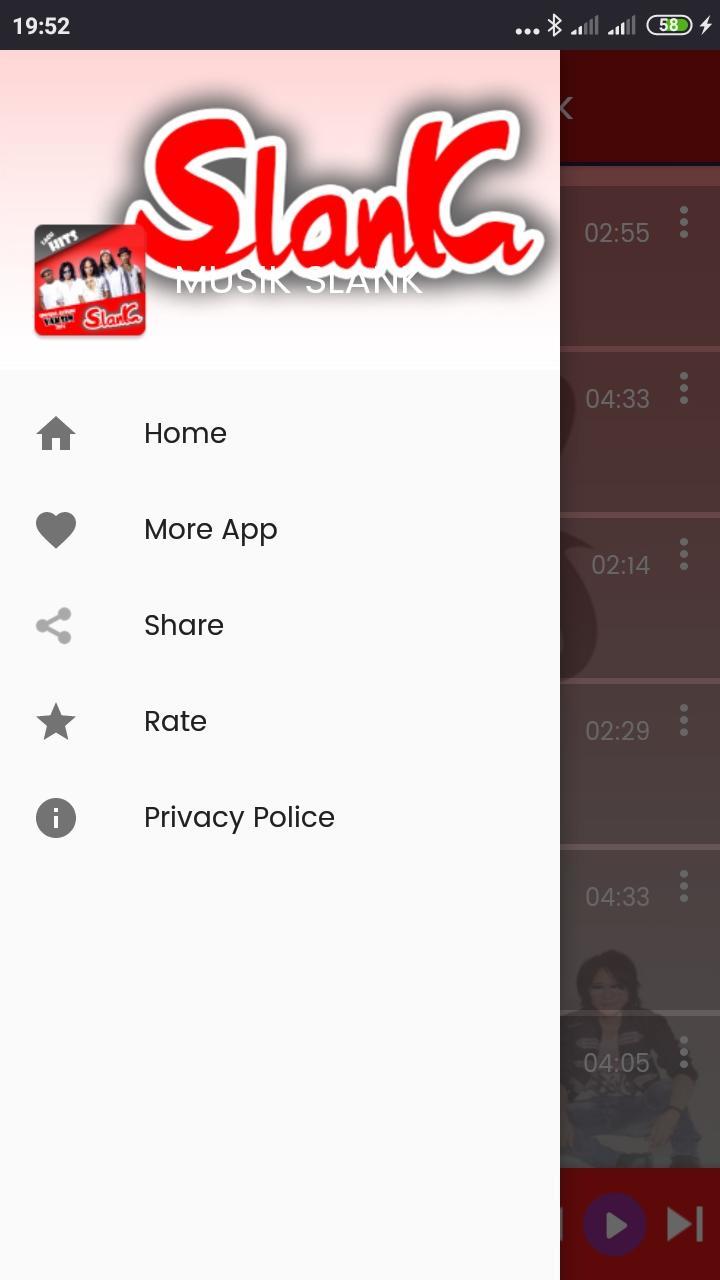The width and height of the screenshot is (720, 1280).
Task: Select the Home icon in the drawer
Action: coord(55,433)
